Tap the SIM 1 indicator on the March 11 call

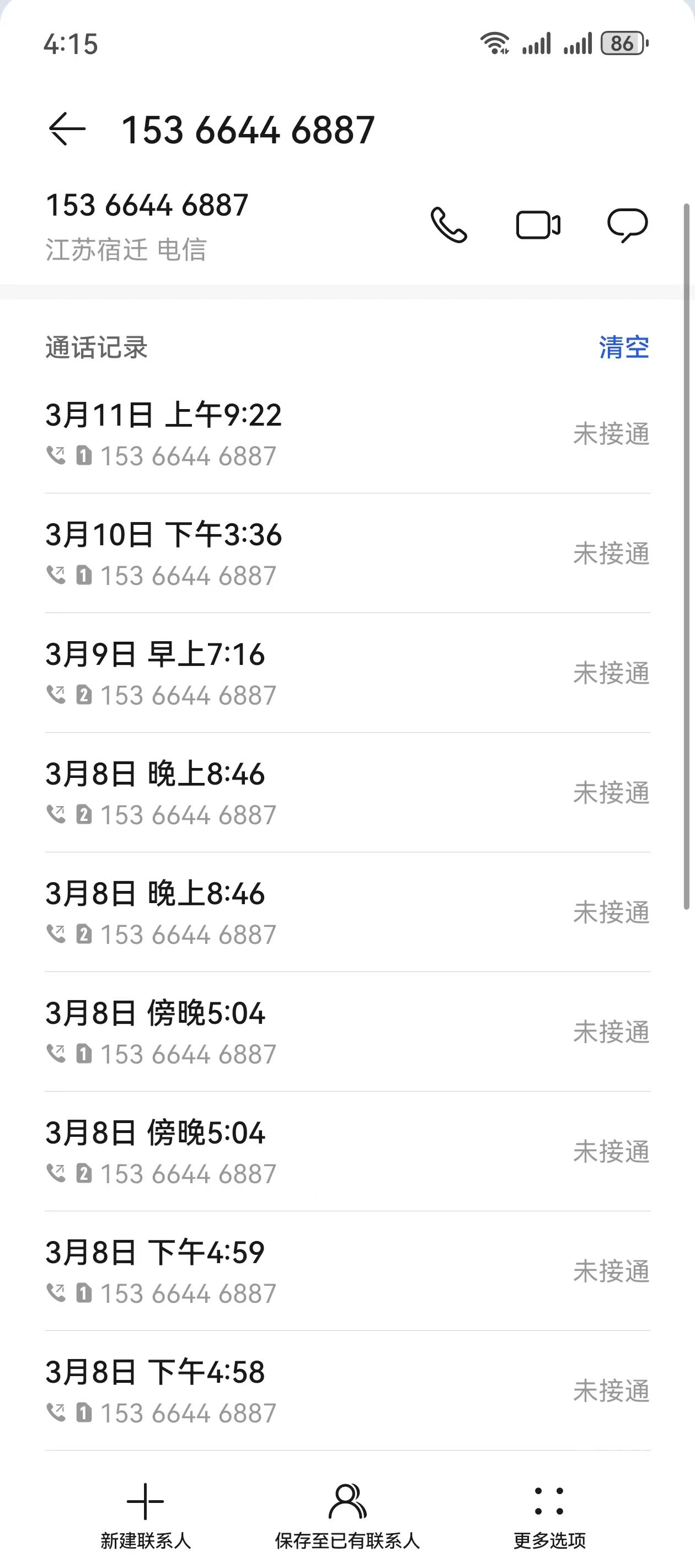[84, 455]
